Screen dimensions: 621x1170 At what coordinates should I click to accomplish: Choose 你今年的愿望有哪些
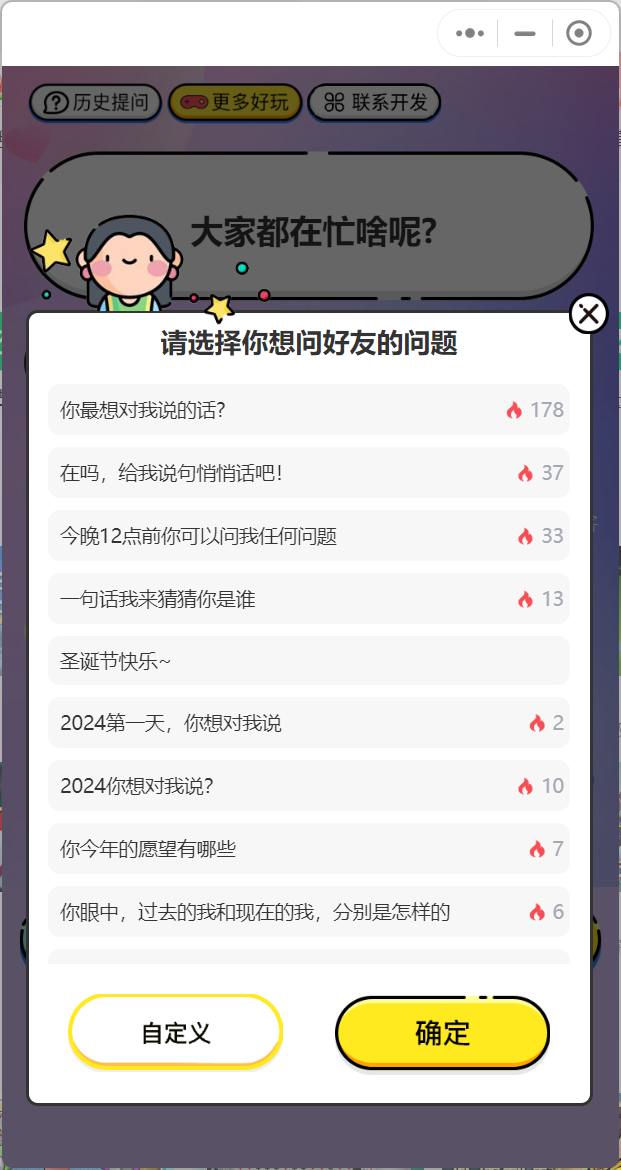click(308, 849)
